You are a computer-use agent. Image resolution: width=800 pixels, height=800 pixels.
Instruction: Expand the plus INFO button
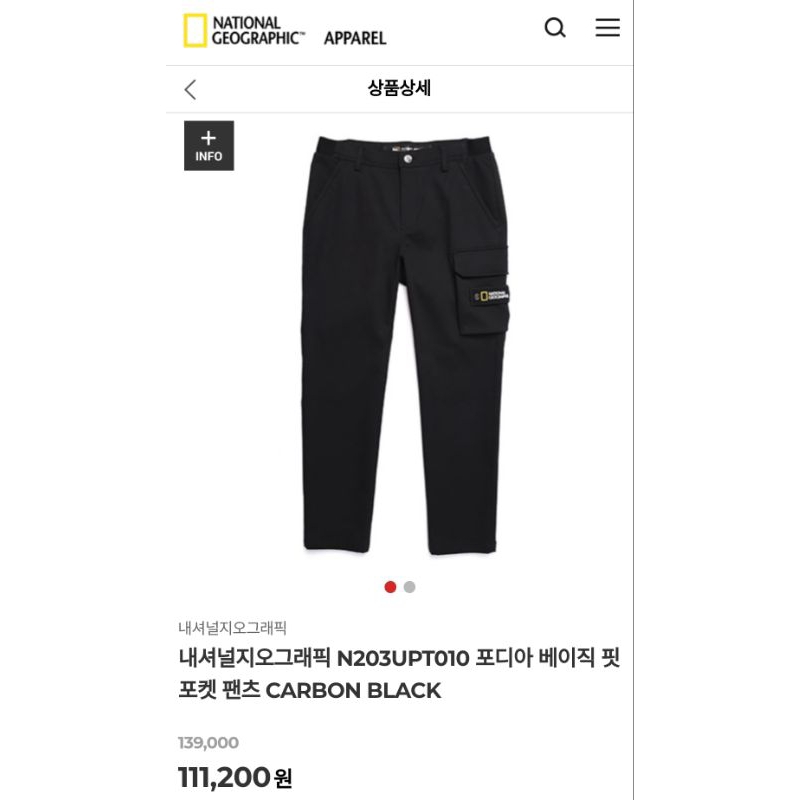coord(209,146)
